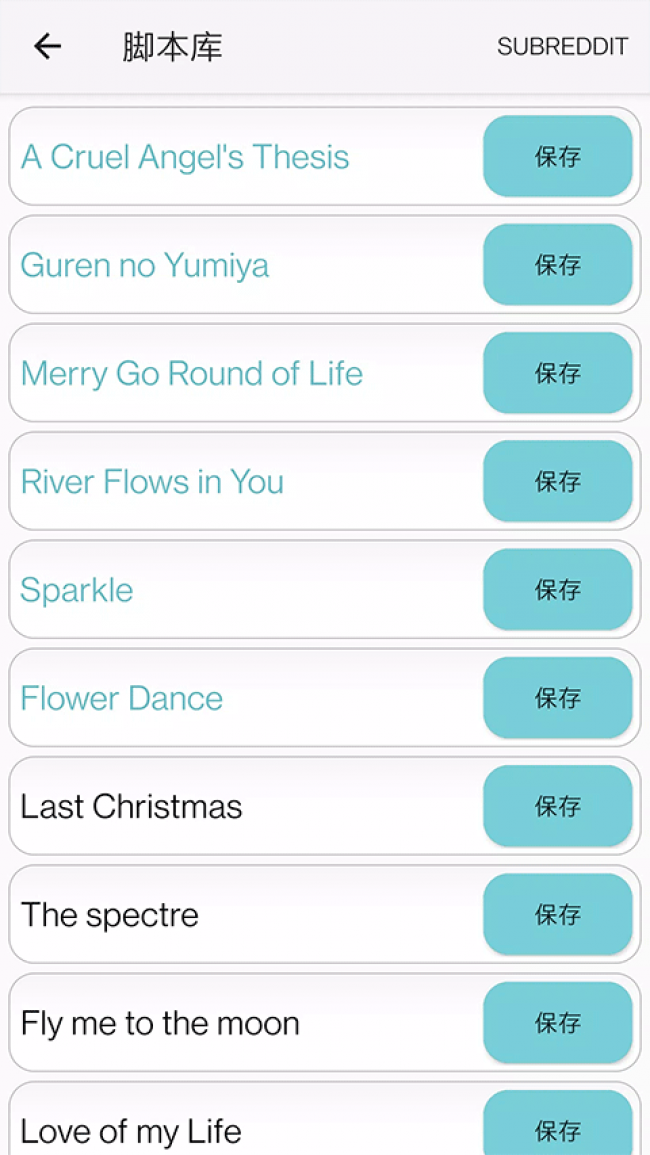Tap 保存 next to River Flows in You
Viewport: 650px width, 1155px height.
pos(557,482)
